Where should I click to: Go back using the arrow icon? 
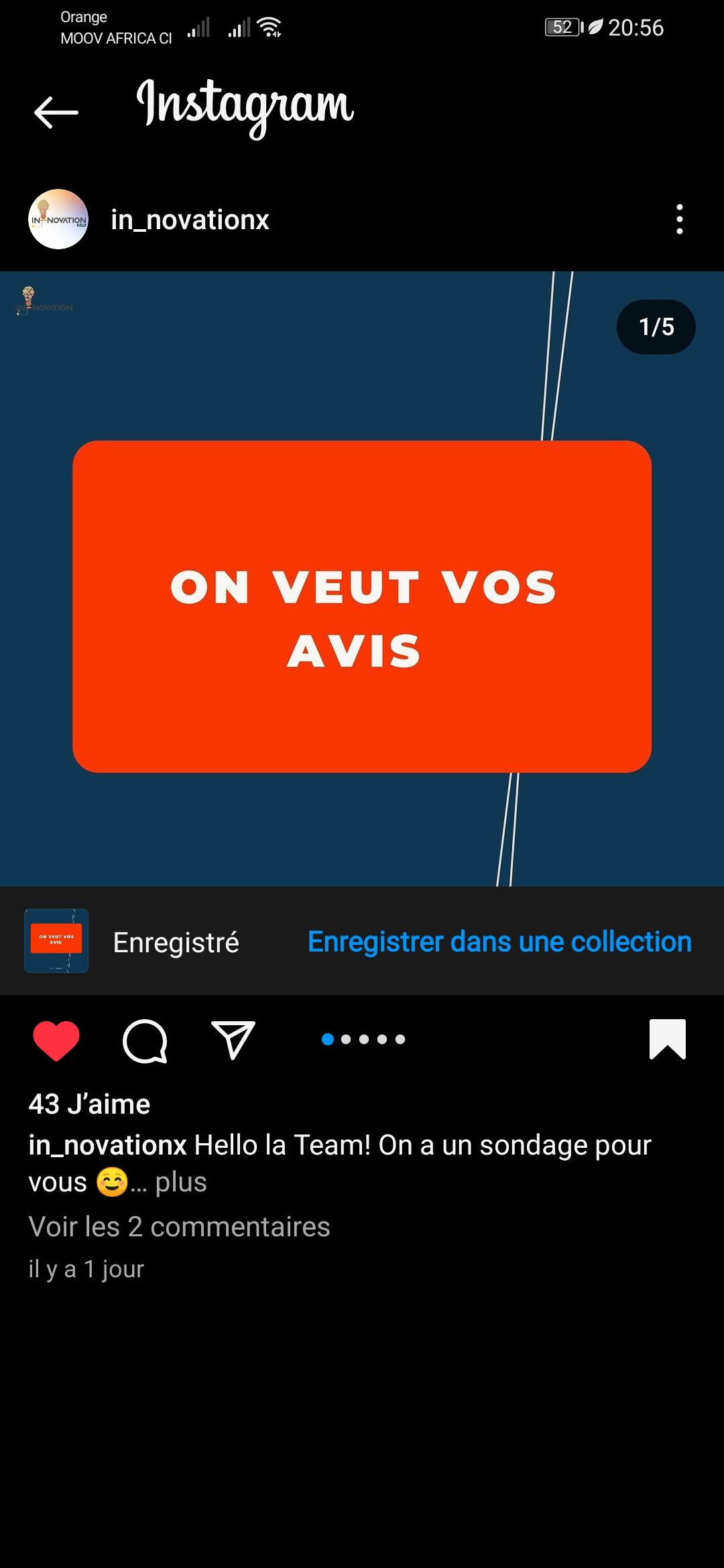point(56,112)
